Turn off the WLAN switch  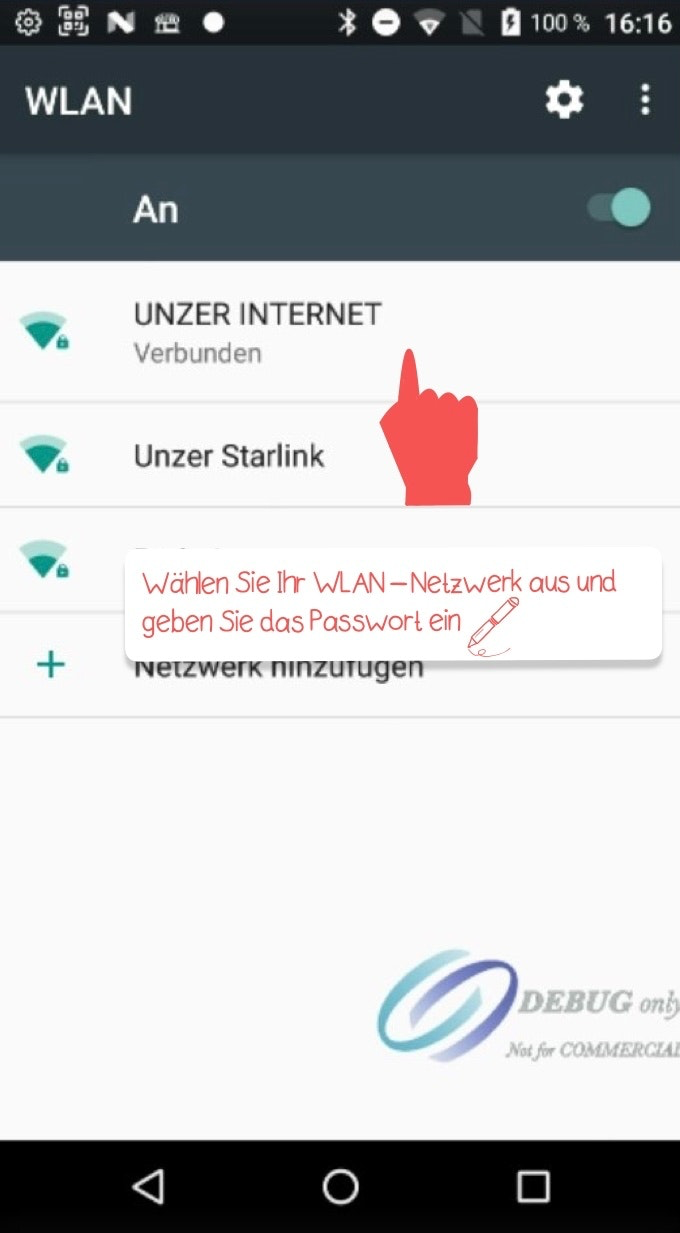619,208
